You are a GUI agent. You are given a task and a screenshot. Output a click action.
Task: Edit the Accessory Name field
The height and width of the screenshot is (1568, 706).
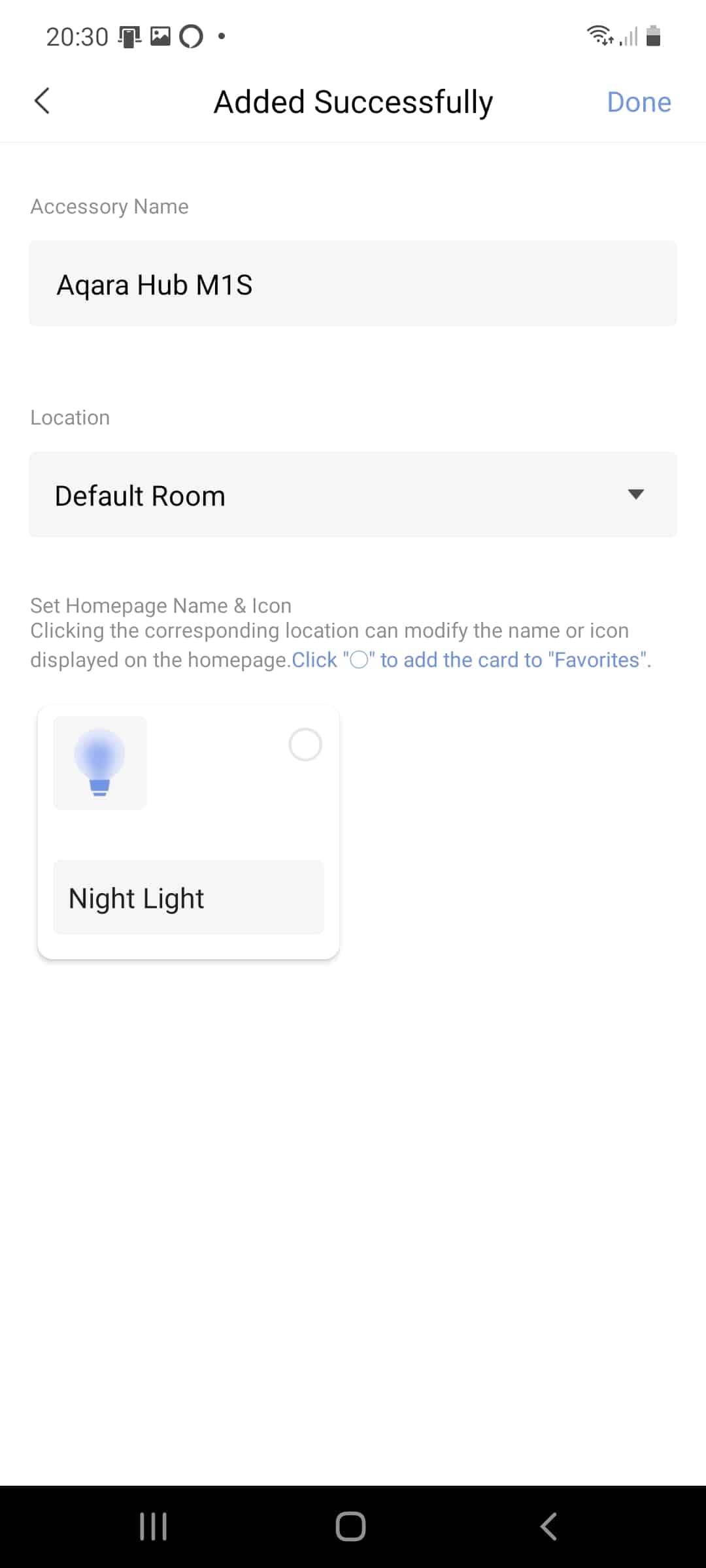pos(353,284)
